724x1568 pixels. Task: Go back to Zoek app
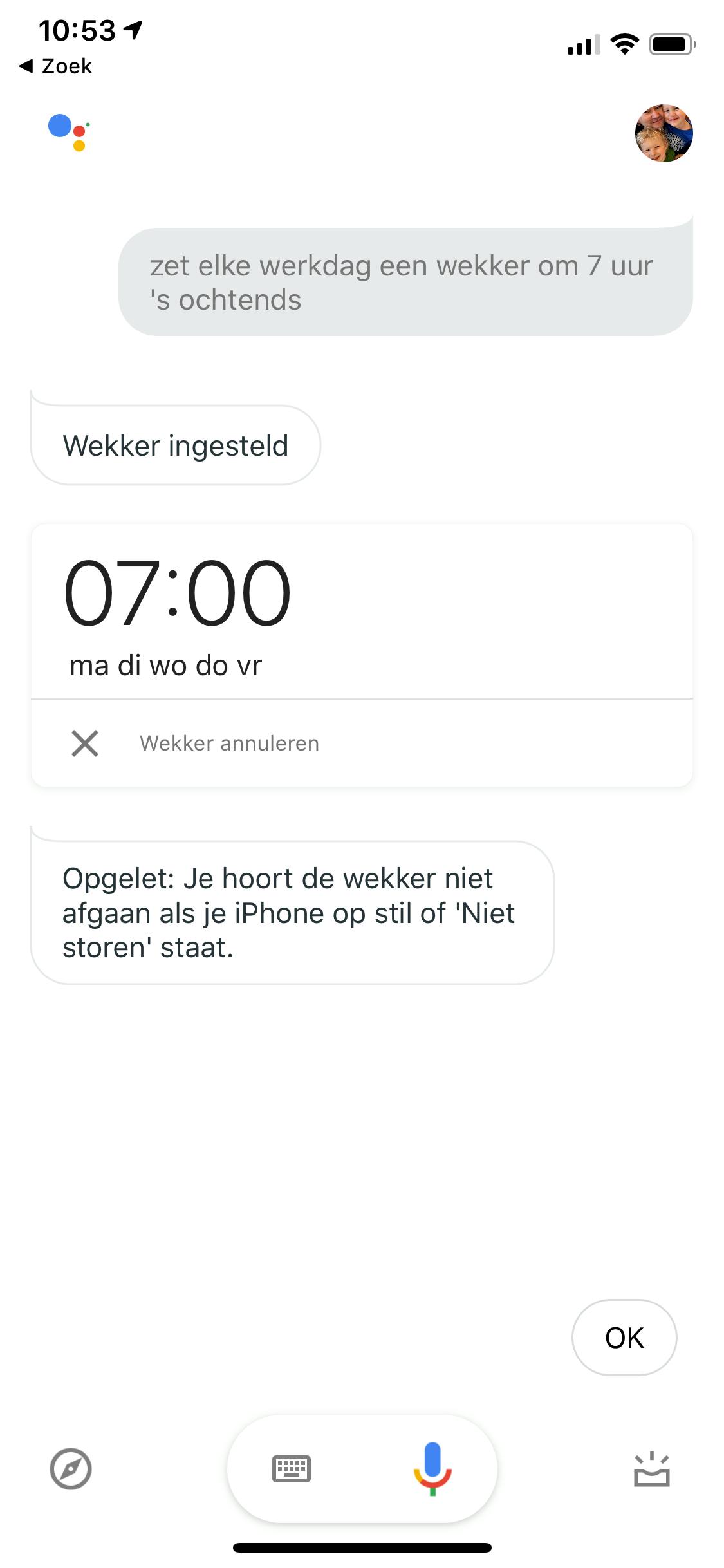55,66
